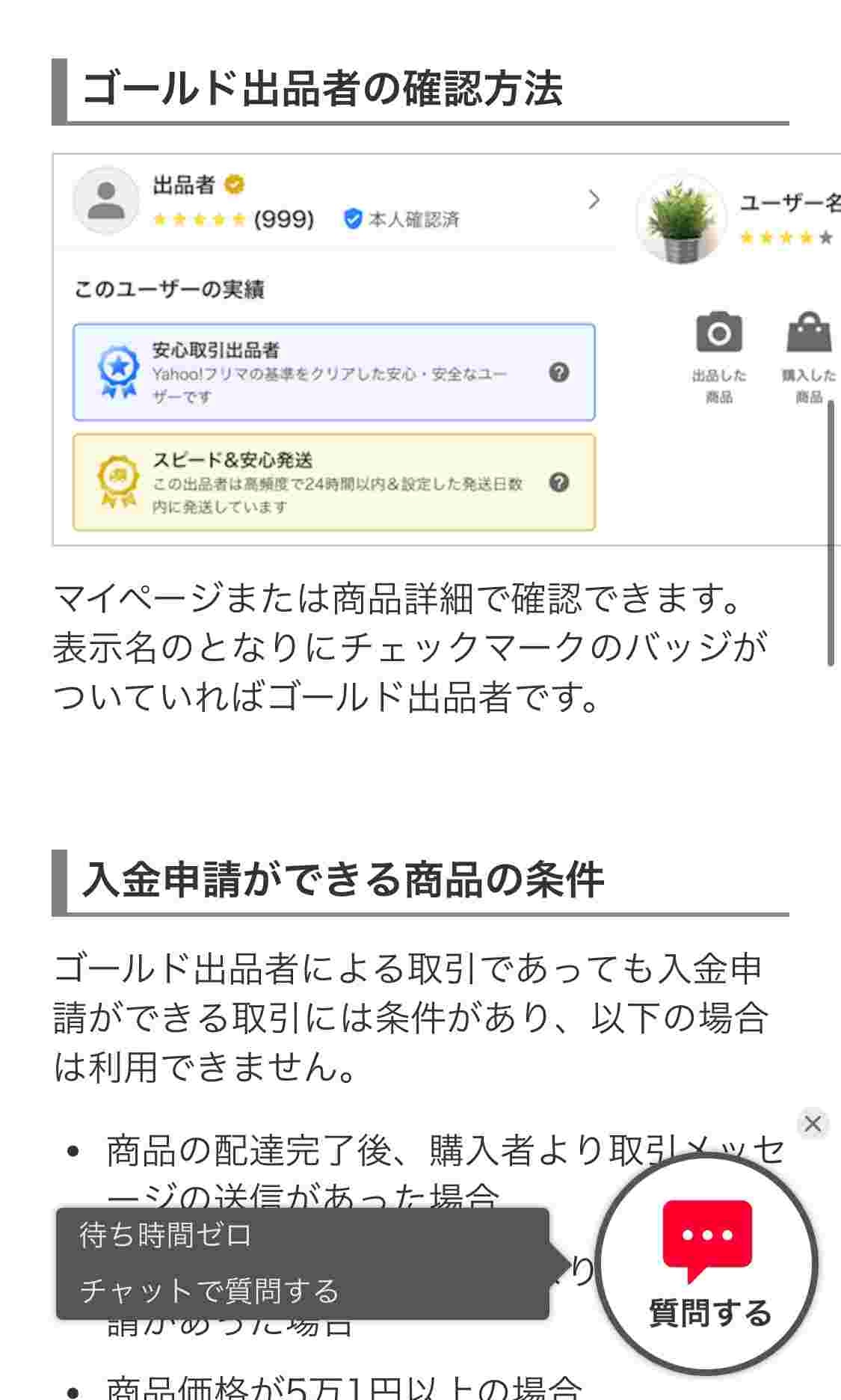Image resolution: width=841 pixels, height=1400 pixels.
Task: Dismiss the chat prompt with the X
Action: coord(813,1123)
